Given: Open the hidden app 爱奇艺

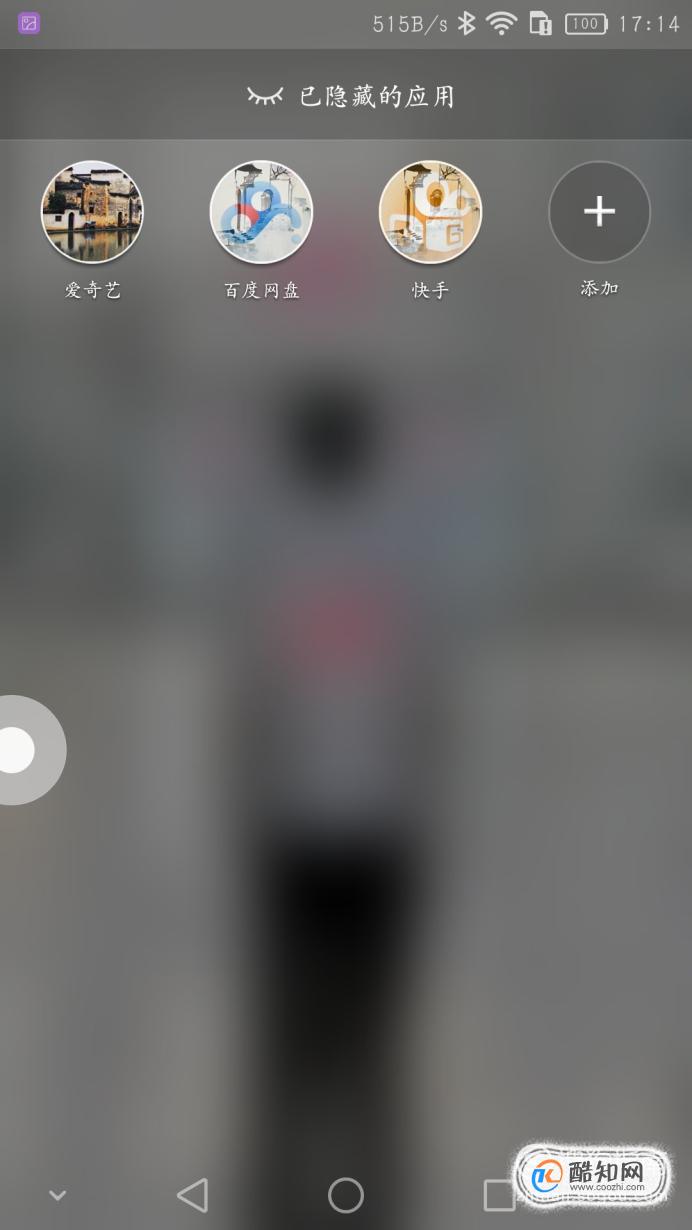Looking at the screenshot, I should point(92,212).
